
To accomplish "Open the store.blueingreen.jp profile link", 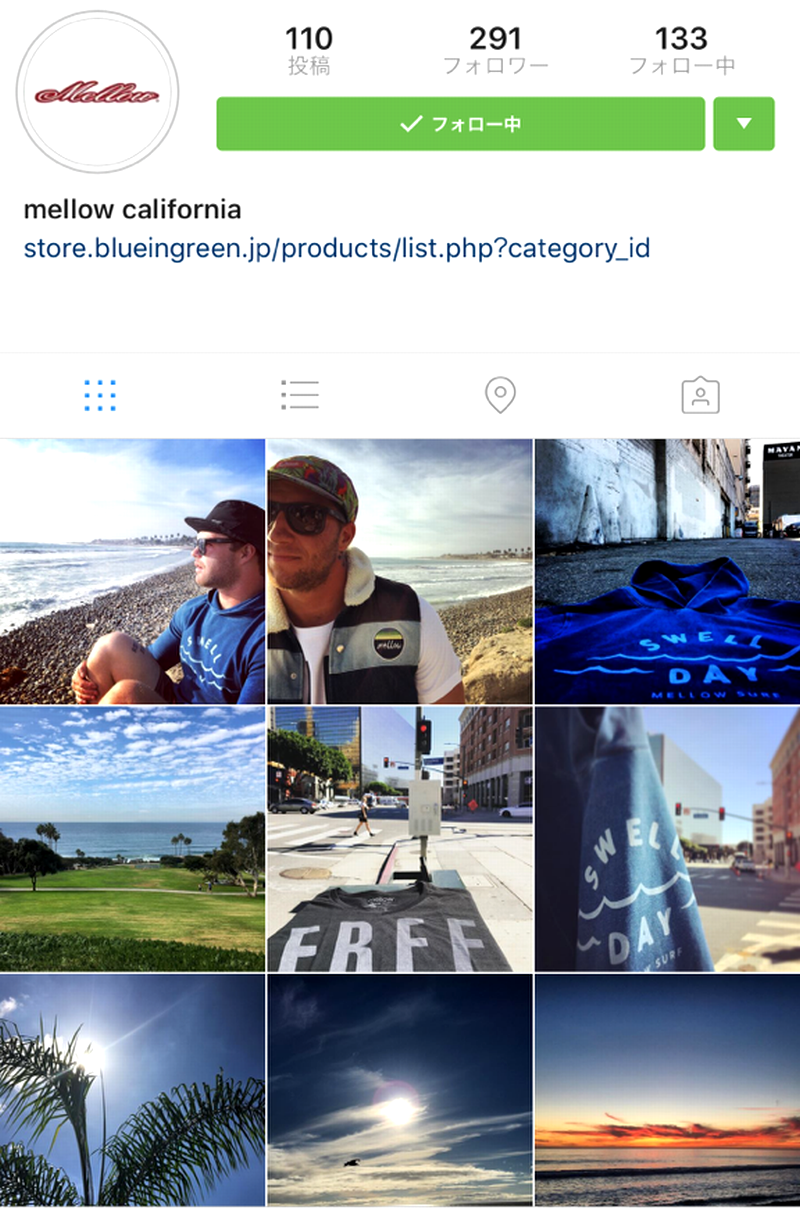I will click(337, 248).
